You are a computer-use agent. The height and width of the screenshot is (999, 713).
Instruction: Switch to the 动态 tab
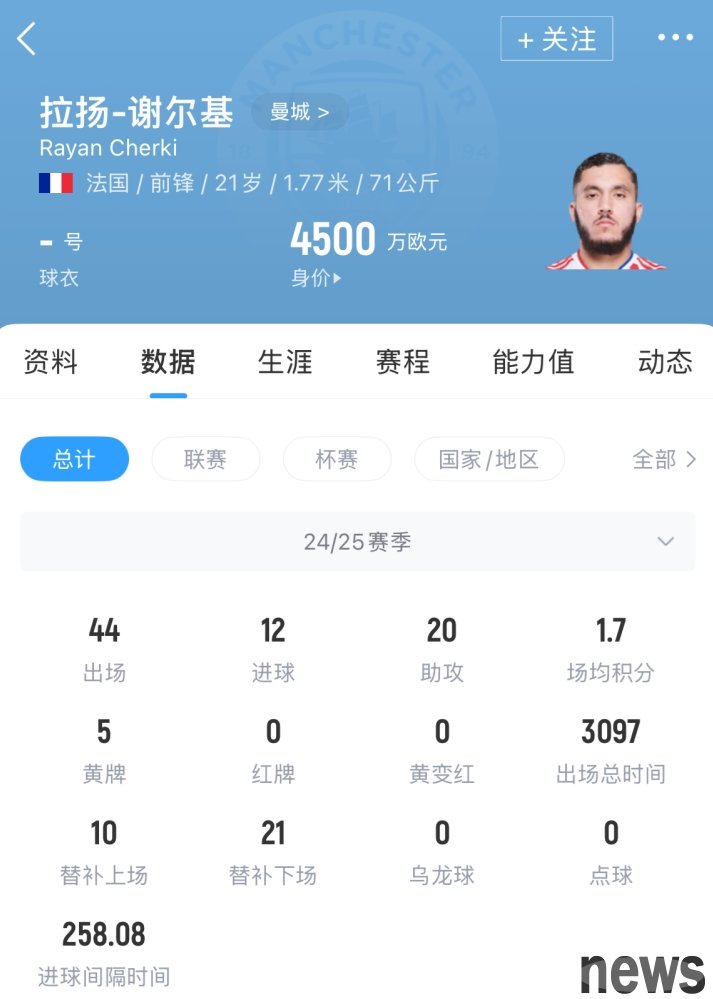point(665,362)
